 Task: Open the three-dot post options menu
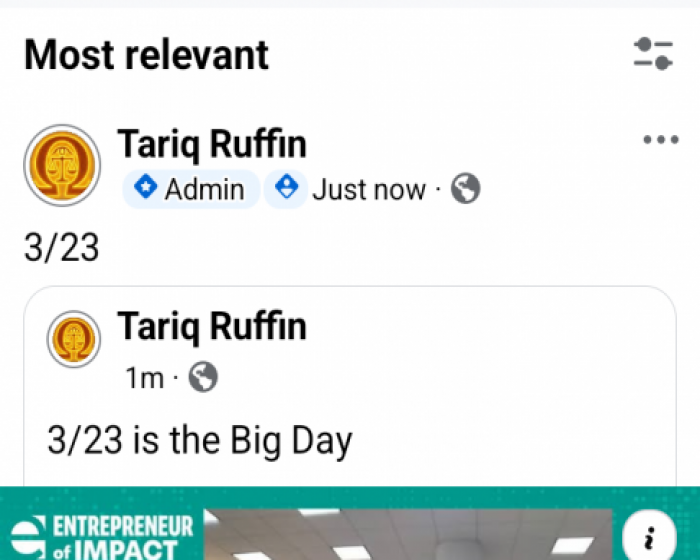pyautogui.click(x=660, y=140)
